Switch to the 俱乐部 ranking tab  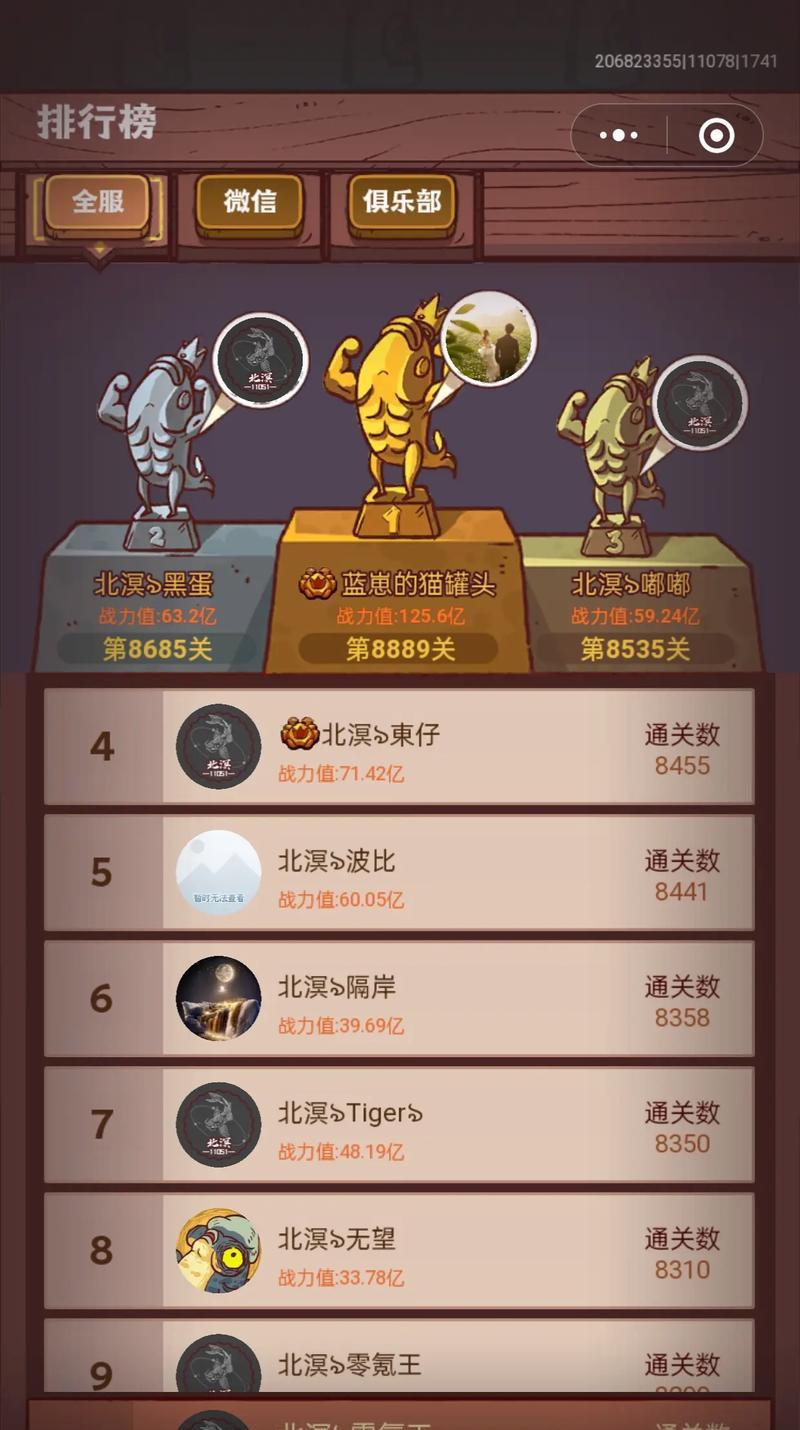pos(401,202)
